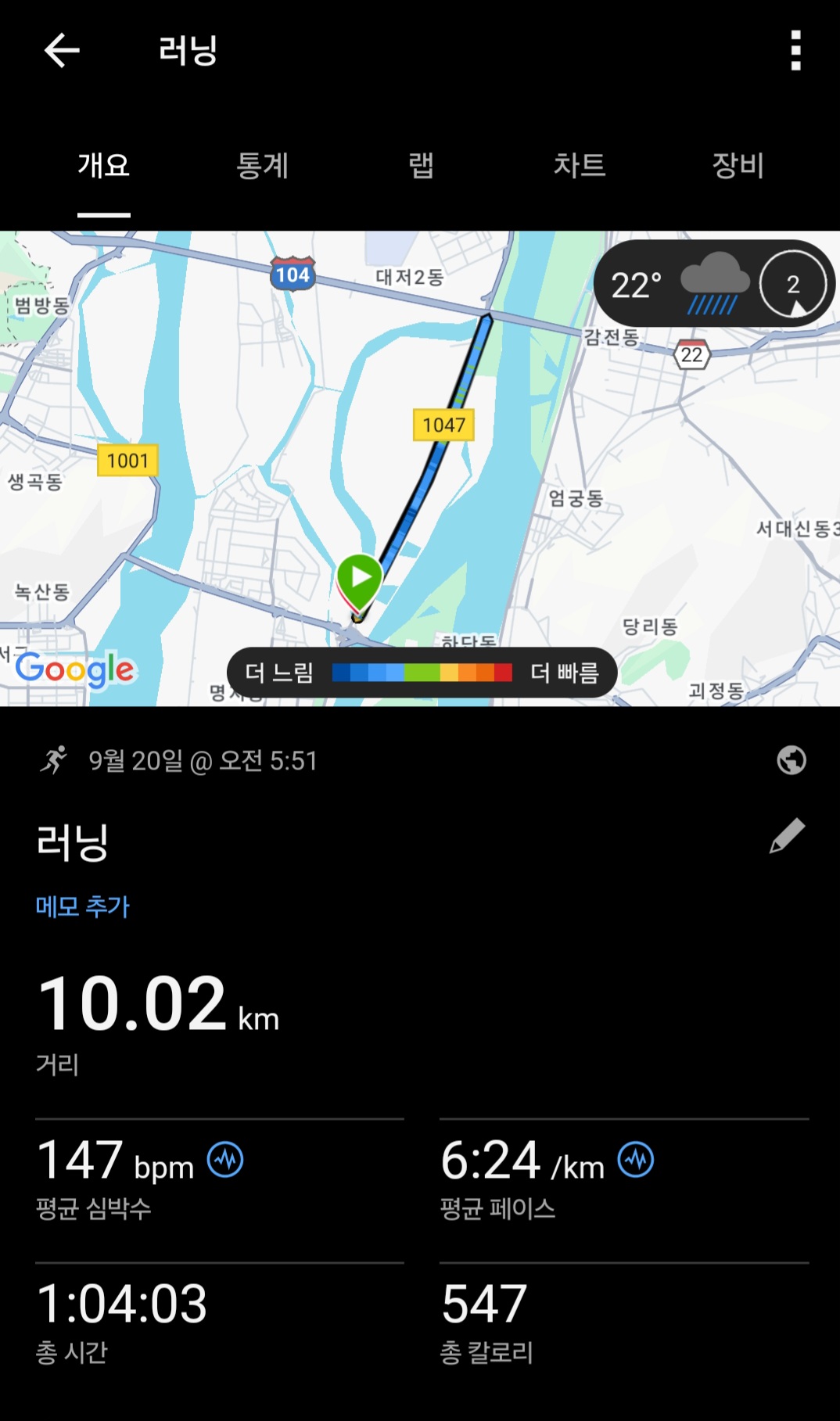Tap the globe privacy icon
The width and height of the screenshot is (840, 1421).
click(792, 760)
